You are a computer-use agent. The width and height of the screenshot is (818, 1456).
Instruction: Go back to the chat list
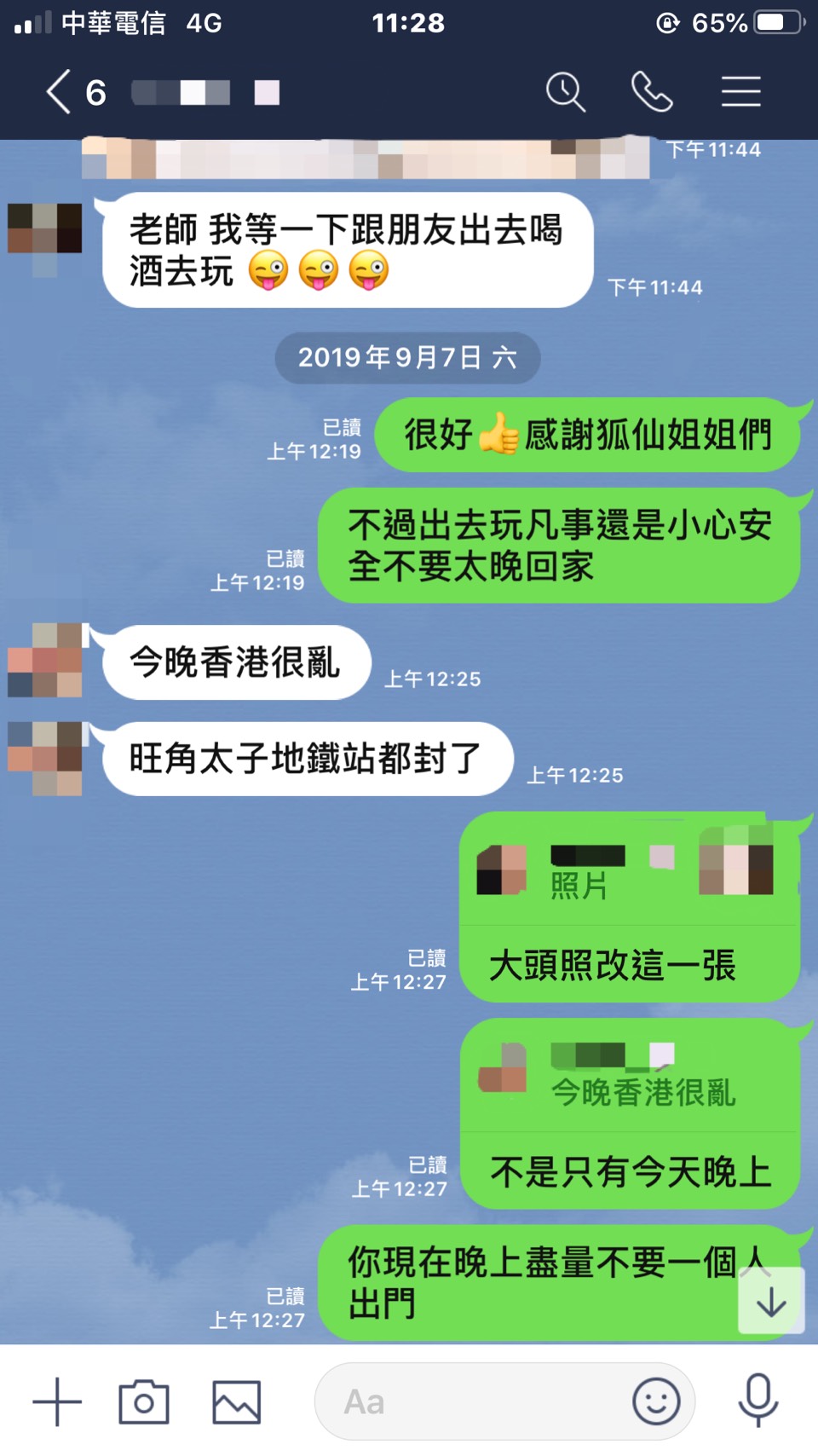coord(58,92)
